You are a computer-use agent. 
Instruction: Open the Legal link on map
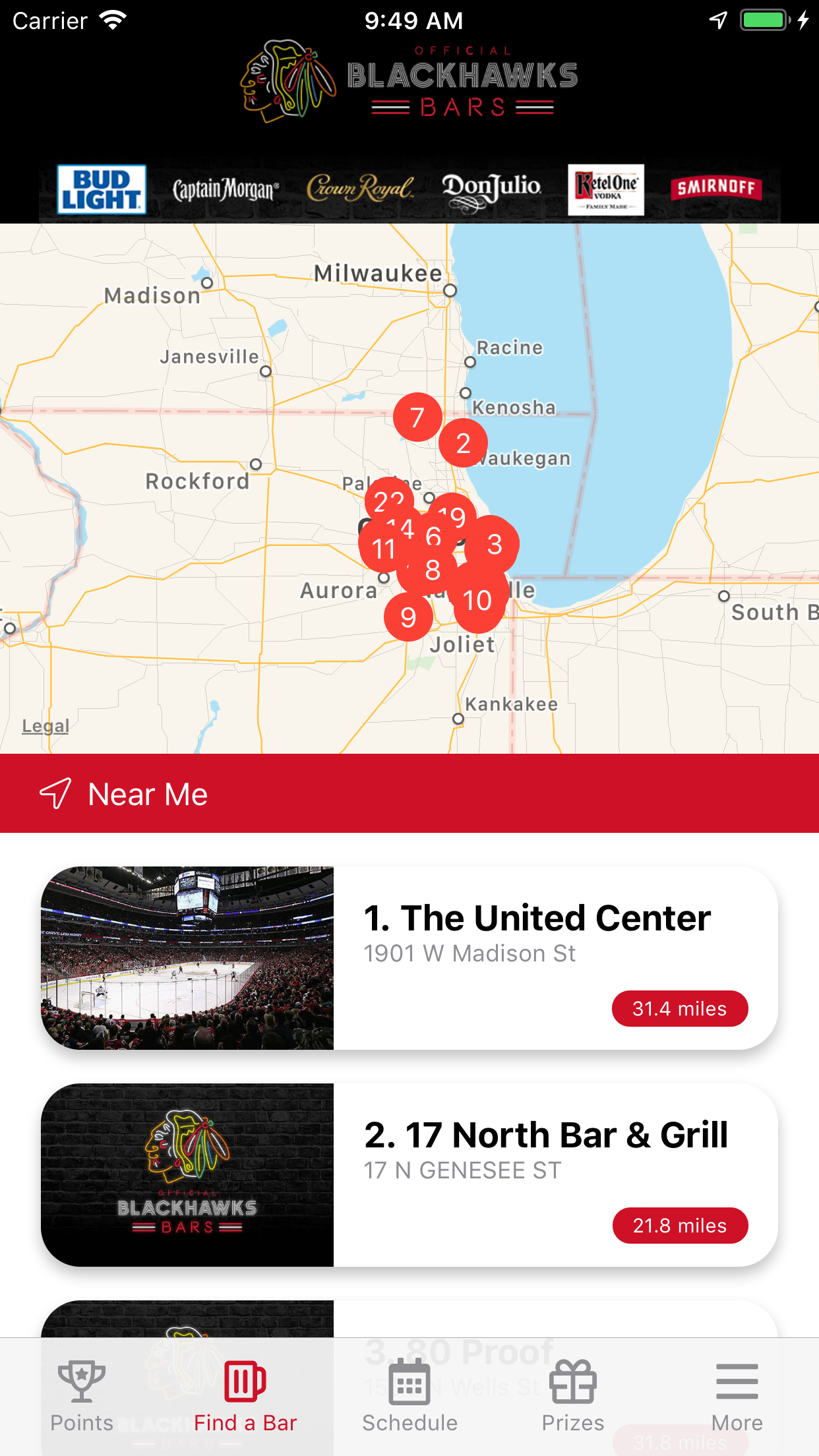[x=45, y=725]
